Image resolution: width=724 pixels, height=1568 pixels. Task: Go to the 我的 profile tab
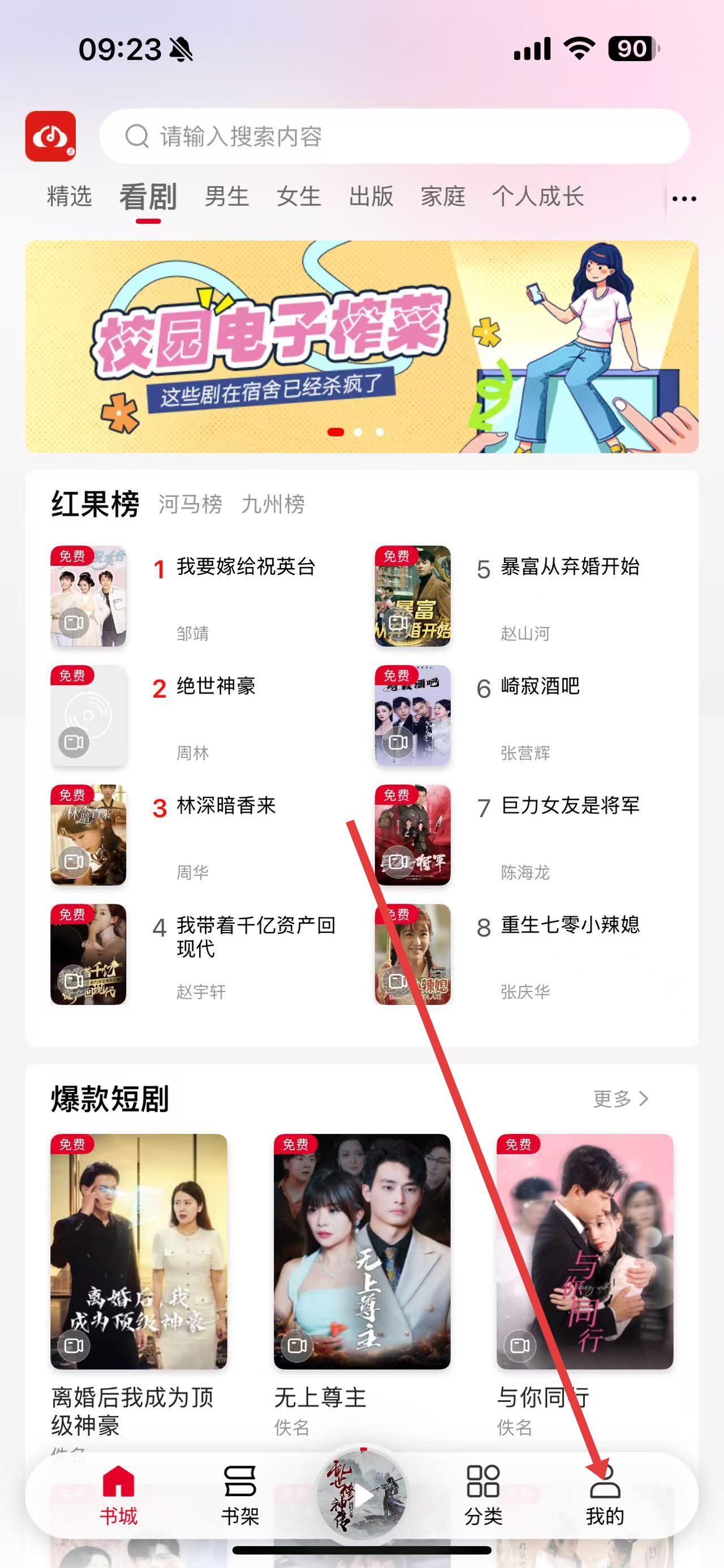pyautogui.click(x=605, y=1495)
